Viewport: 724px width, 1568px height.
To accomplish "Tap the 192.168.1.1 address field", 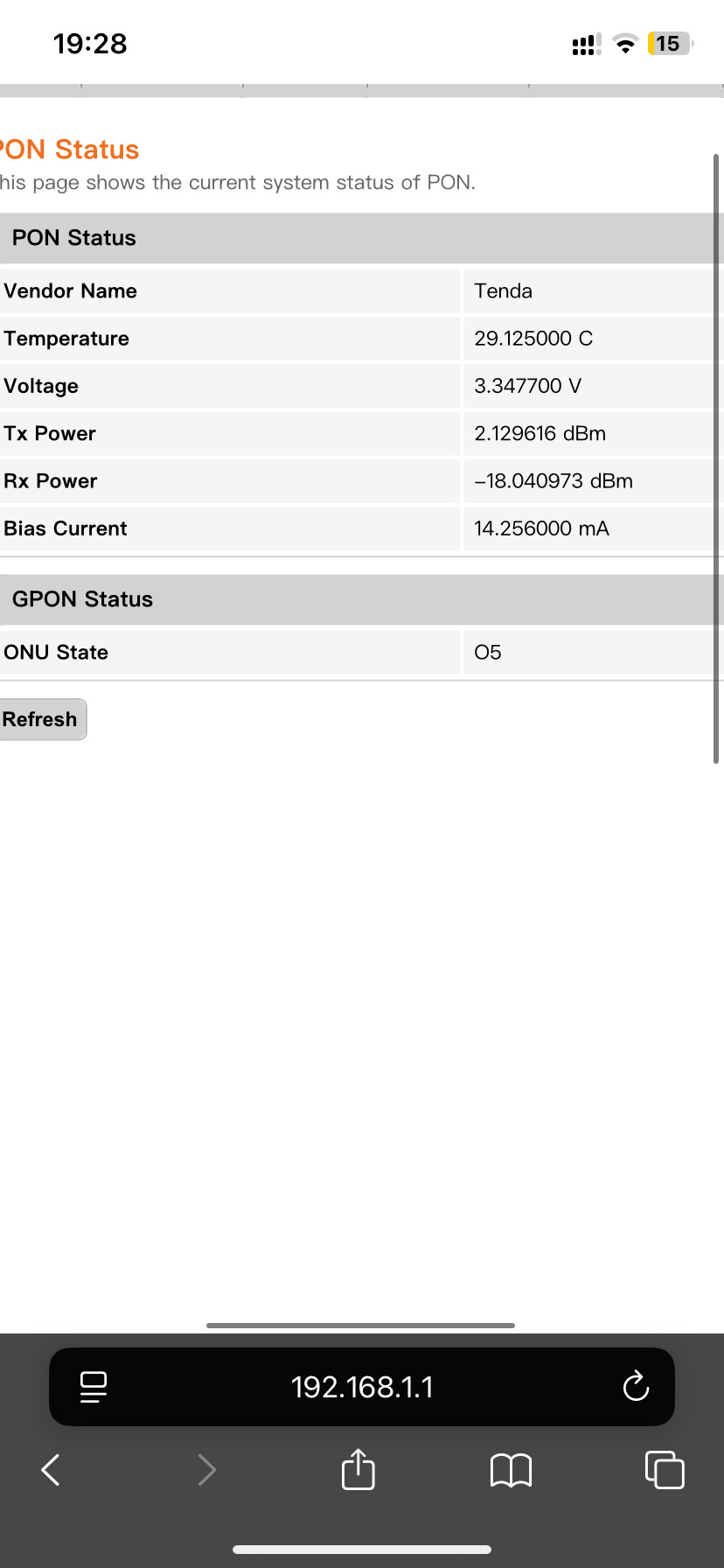I will point(362,1387).
